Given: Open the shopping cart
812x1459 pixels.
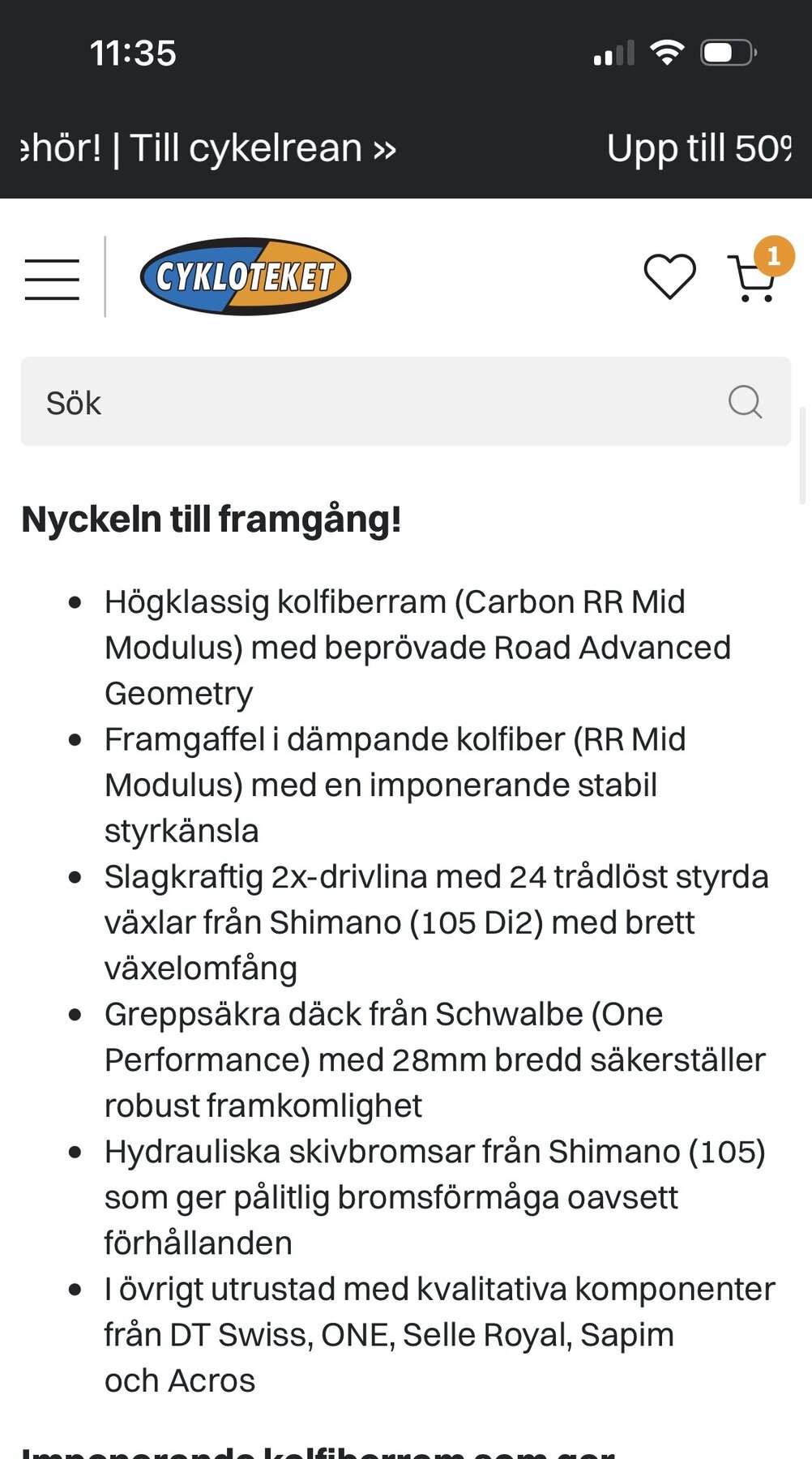Looking at the screenshot, I should point(754,278).
